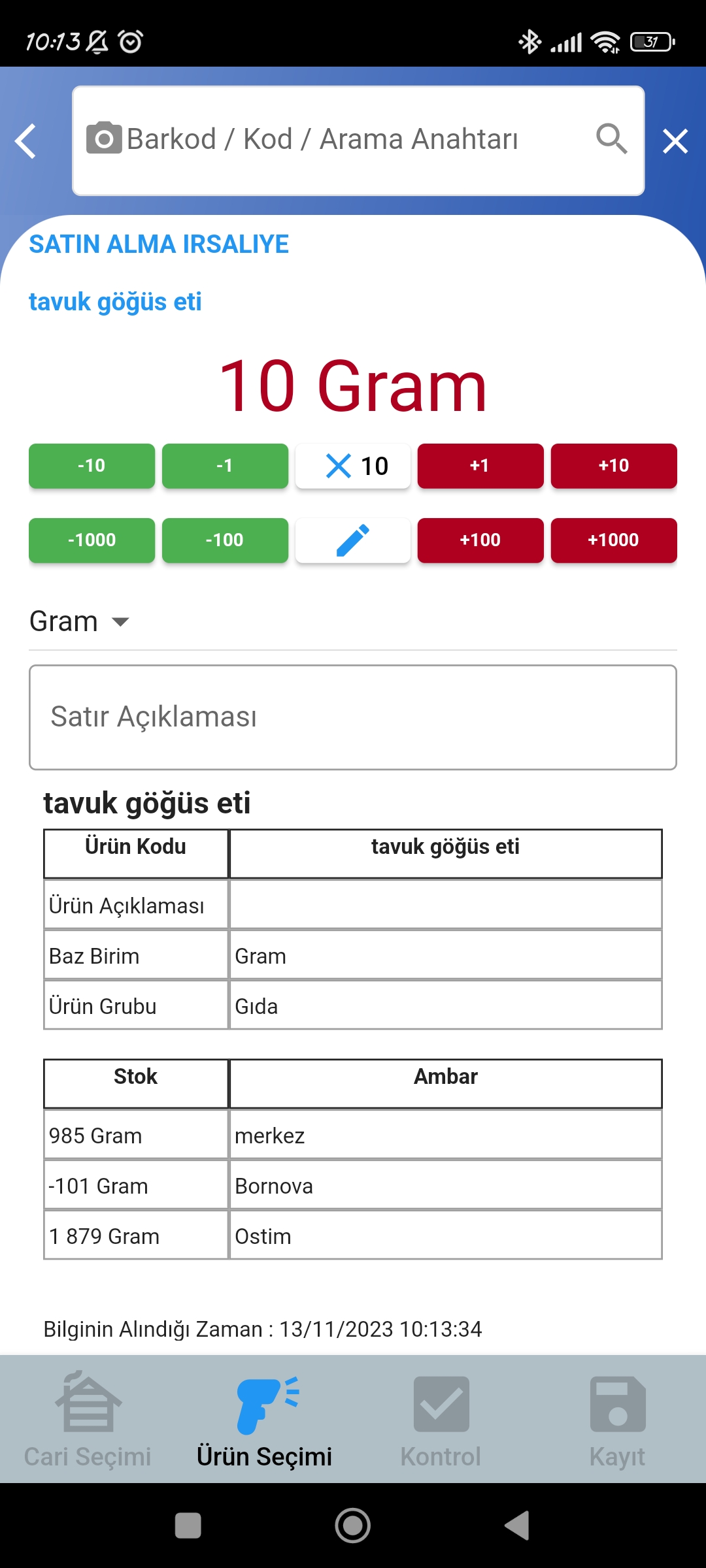
Task: Tap the Satır Açıklaması text field
Action: click(x=353, y=717)
